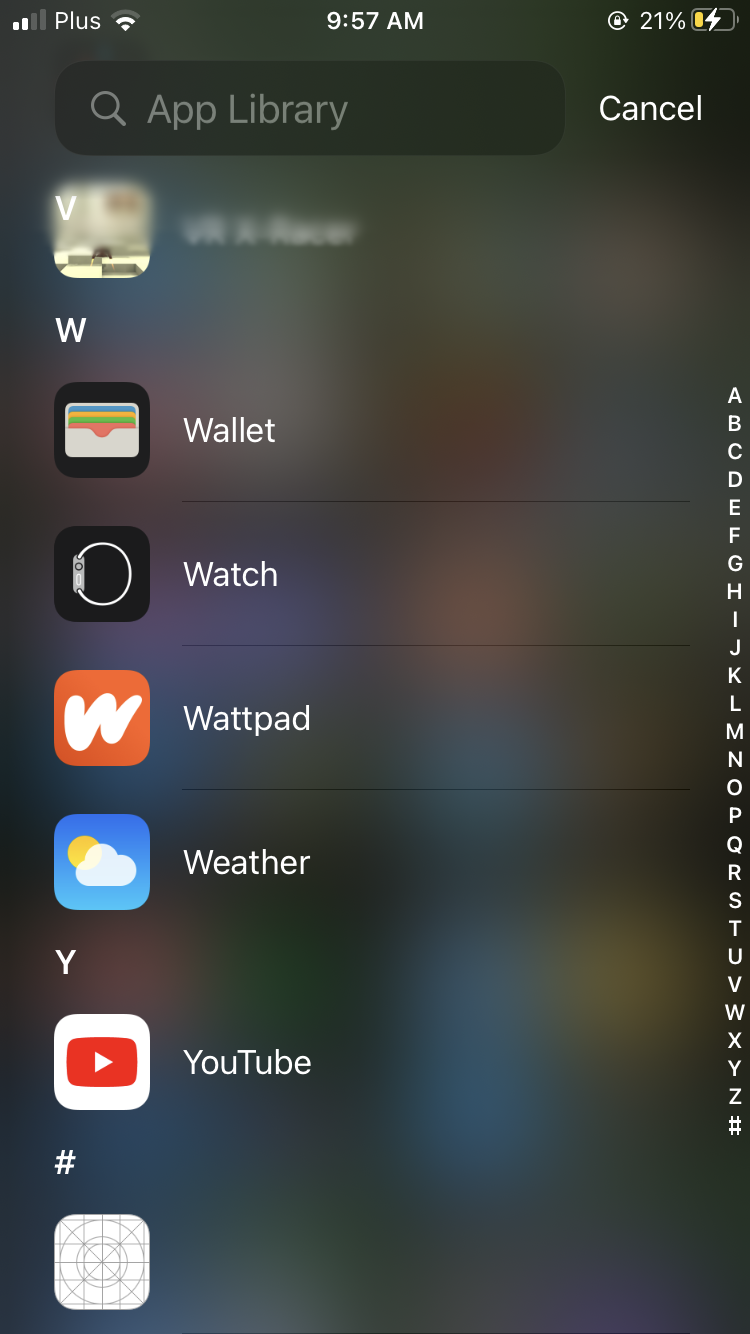Viewport: 750px width, 1334px height.
Task: Open the placeholder-icon app under the # section
Action: coord(102,1262)
